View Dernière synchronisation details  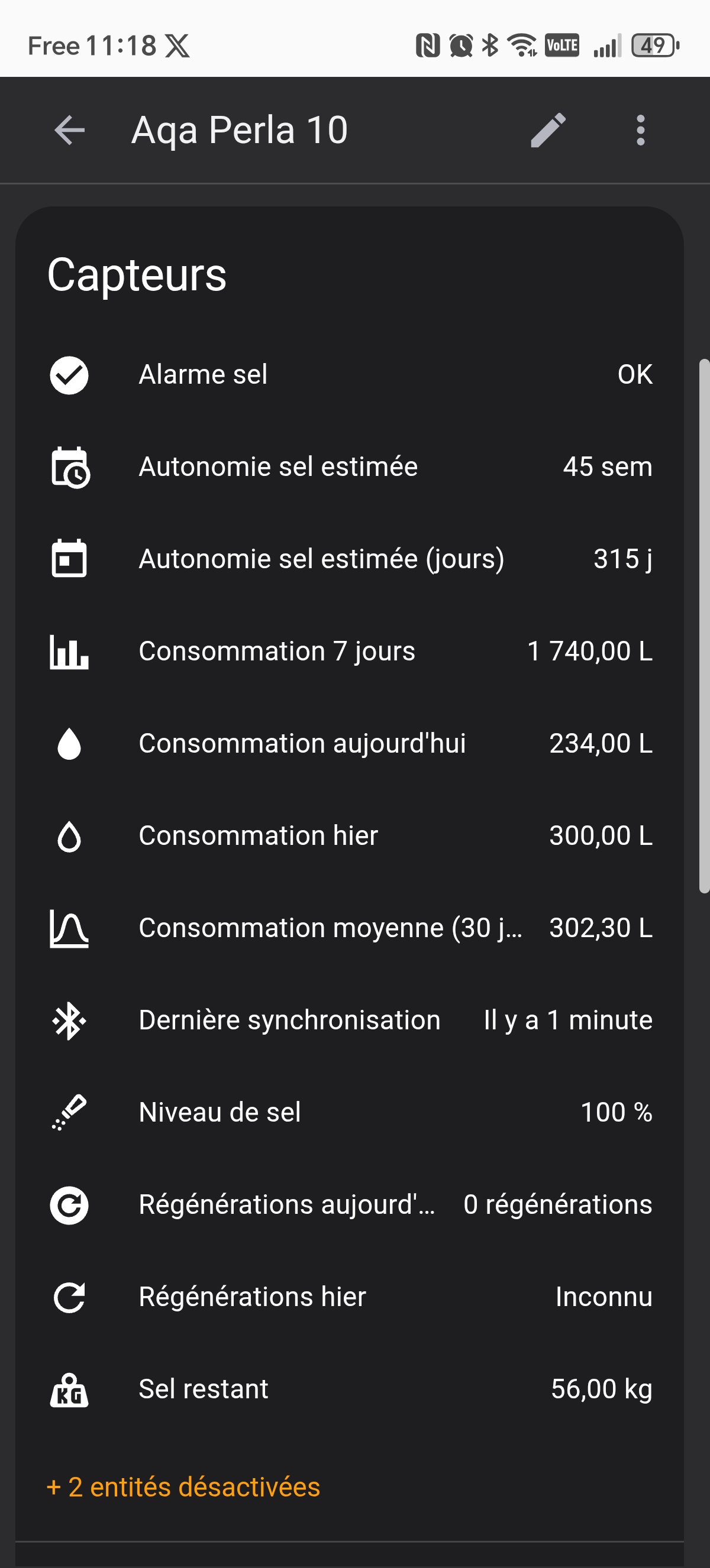tap(350, 1021)
